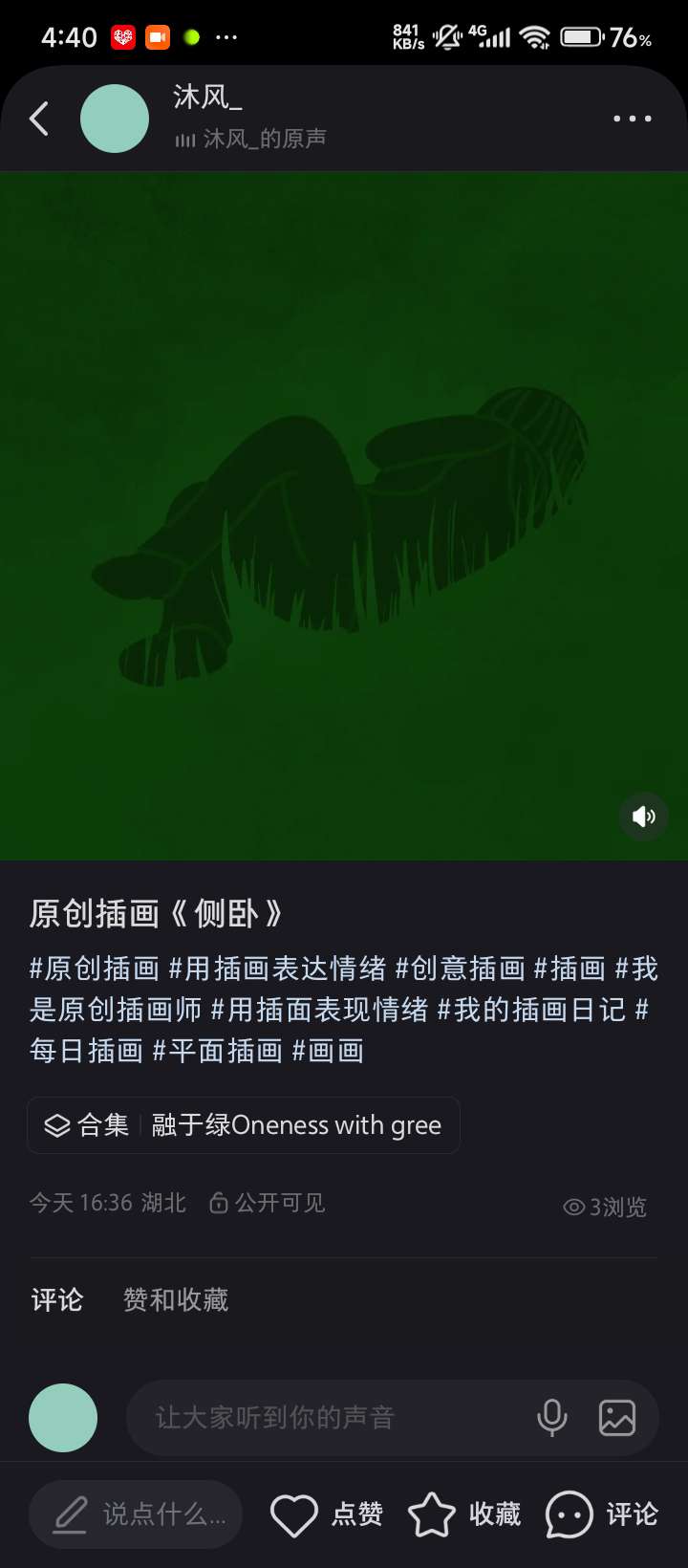
Task: Open the #原创插画 hashtag
Action: click(95, 969)
